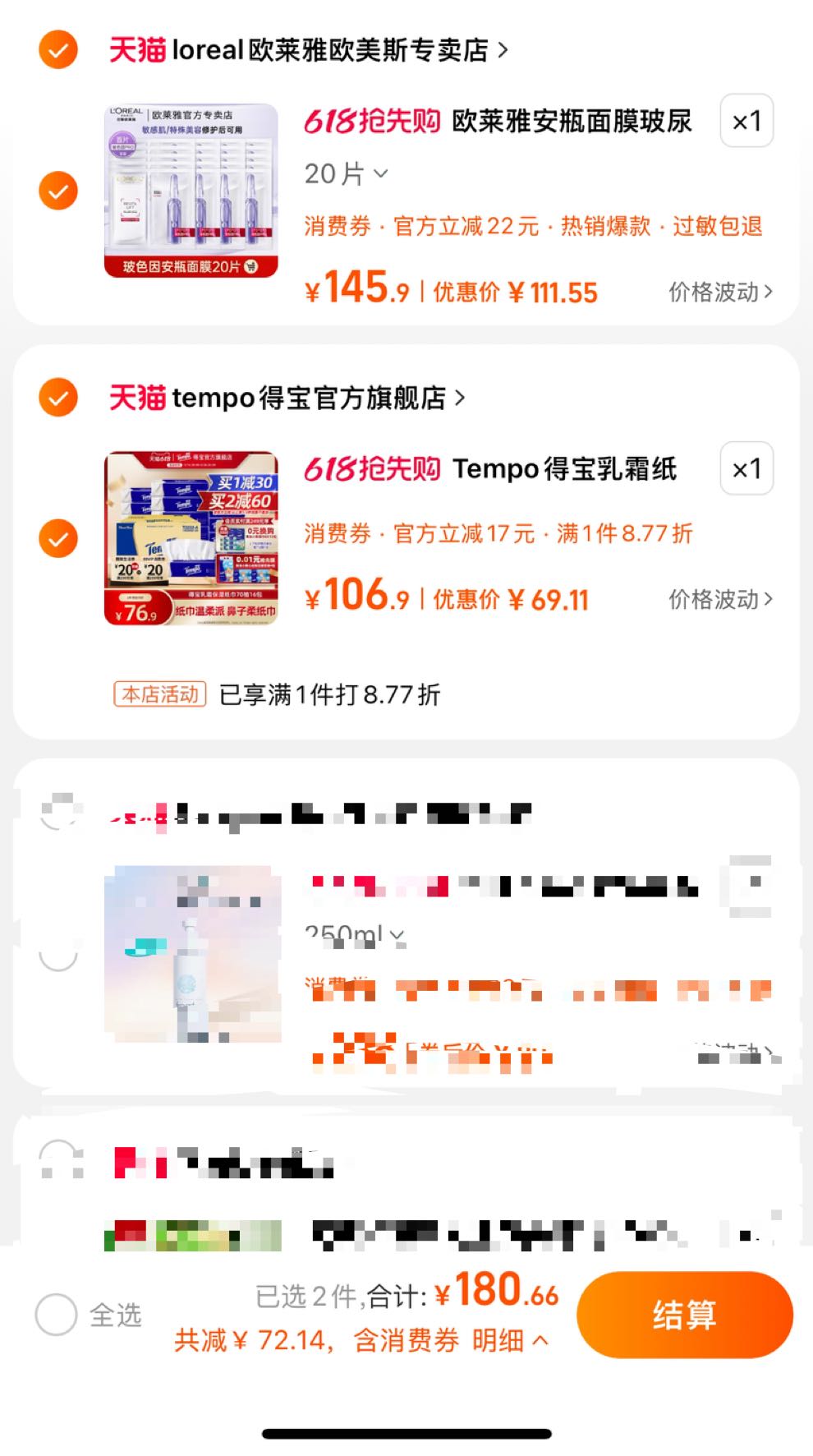Open the Tempo得宝乳霜纸 product image
The height and width of the screenshot is (1456, 813).
[x=191, y=538]
